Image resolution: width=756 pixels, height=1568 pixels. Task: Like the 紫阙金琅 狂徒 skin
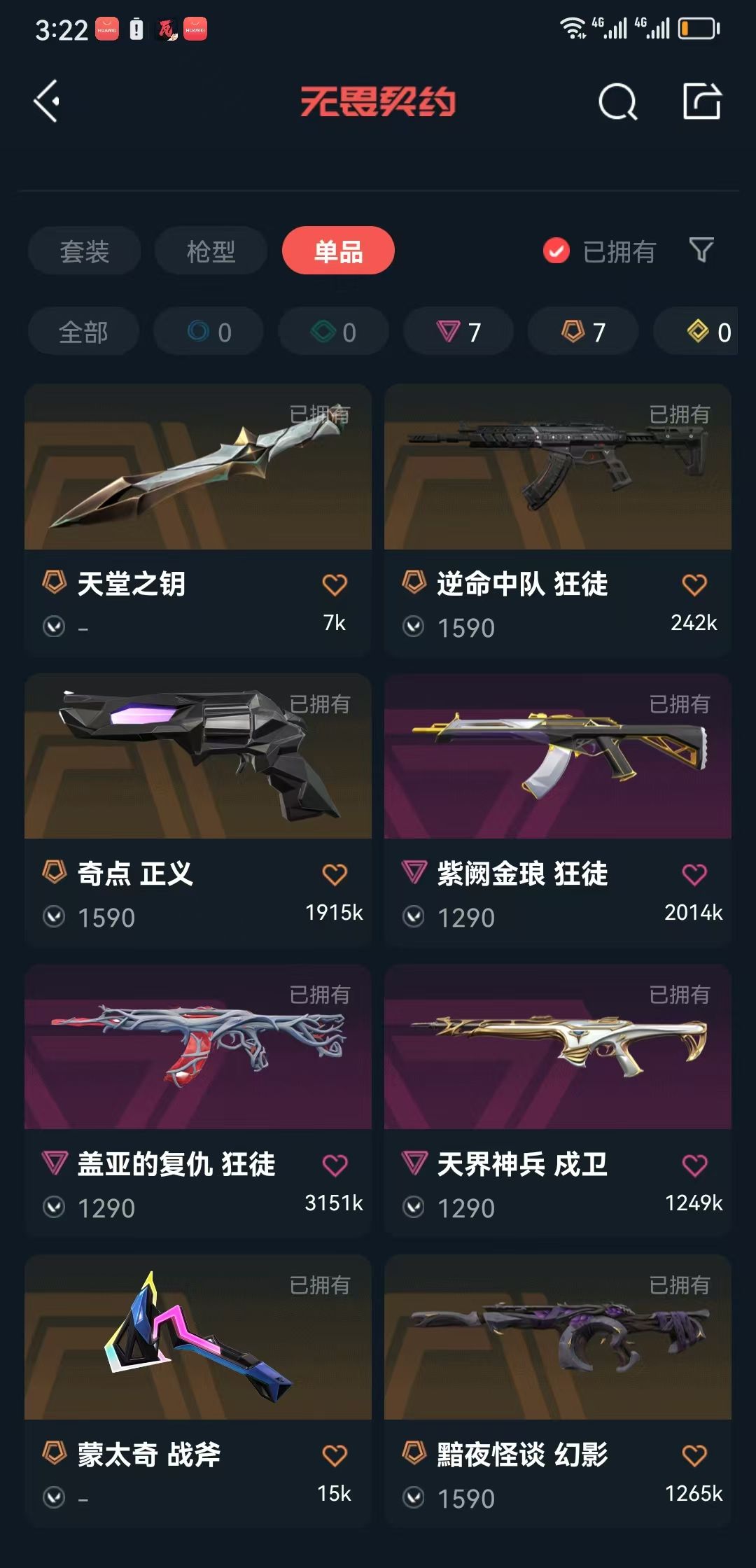click(694, 874)
